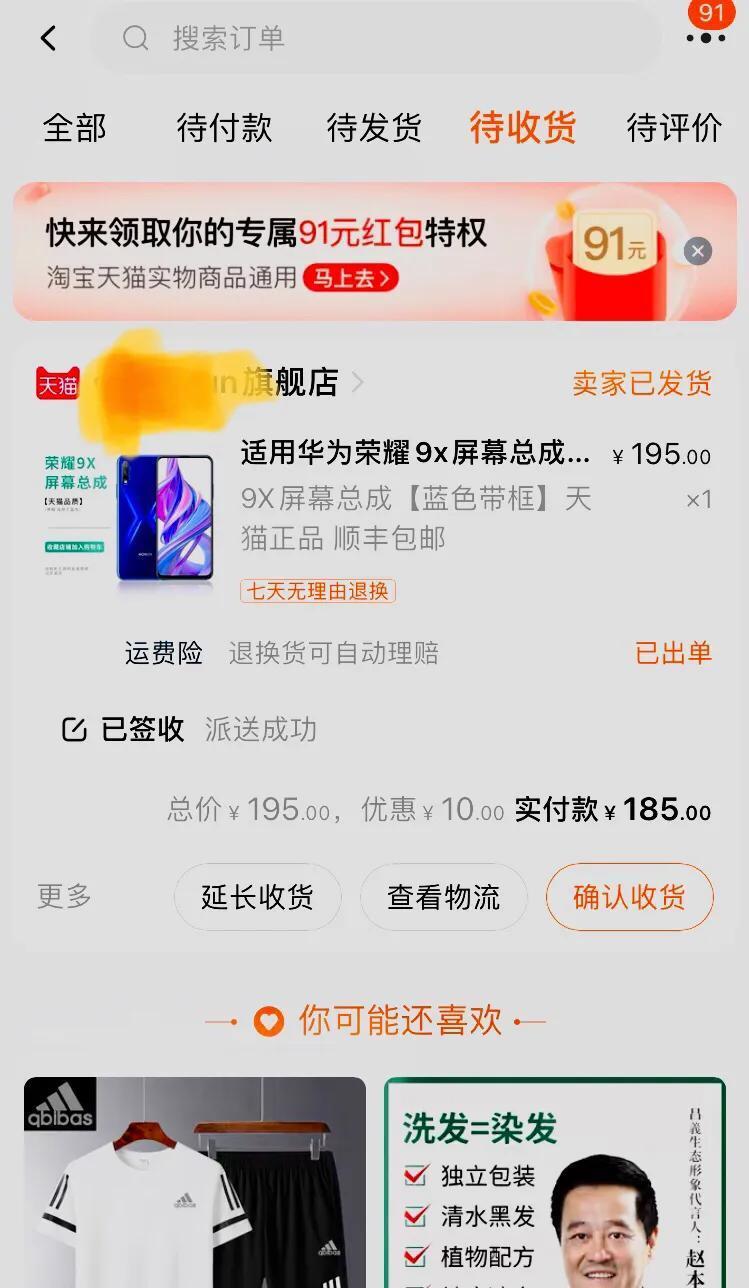Screen dimensions: 749x1288
Task: Switch to the 待评价 tab
Action: [673, 128]
